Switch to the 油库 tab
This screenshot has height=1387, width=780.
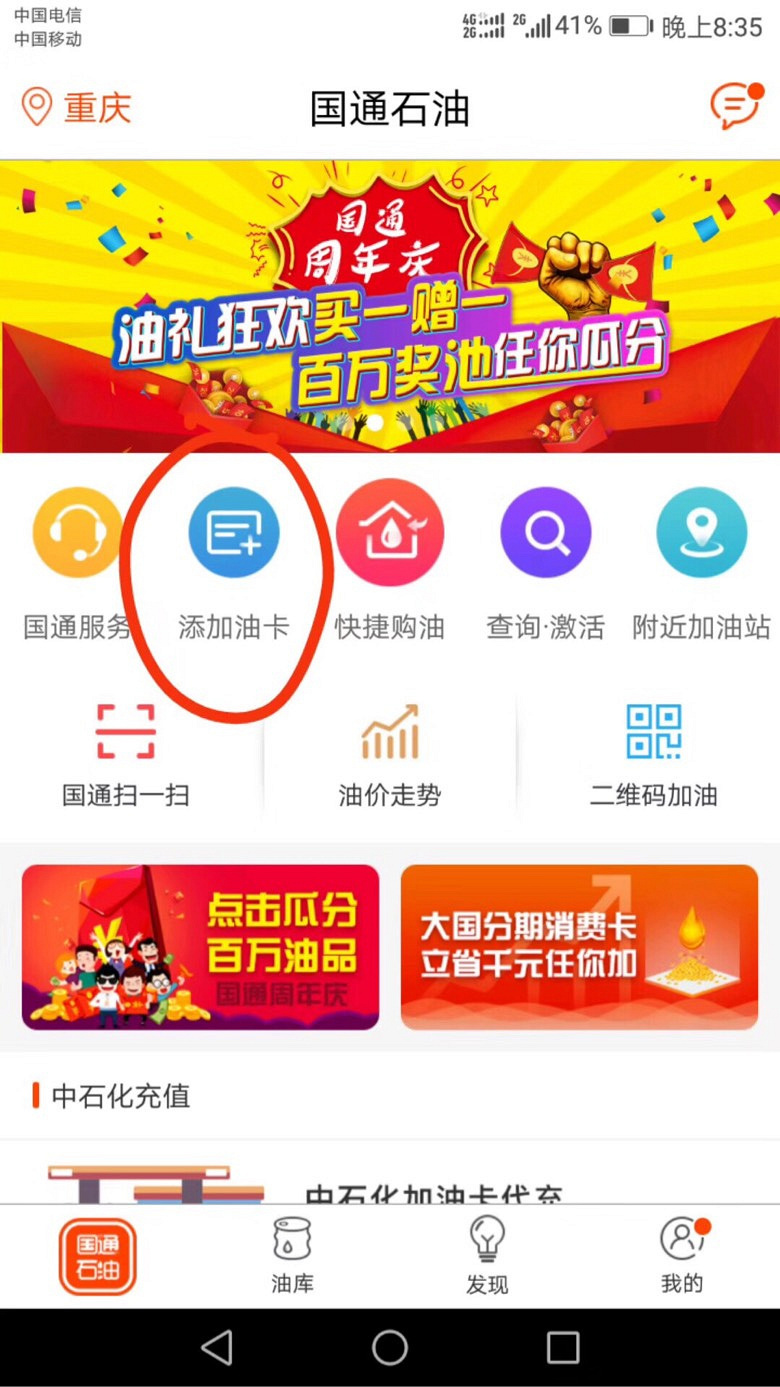tap(292, 1253)
